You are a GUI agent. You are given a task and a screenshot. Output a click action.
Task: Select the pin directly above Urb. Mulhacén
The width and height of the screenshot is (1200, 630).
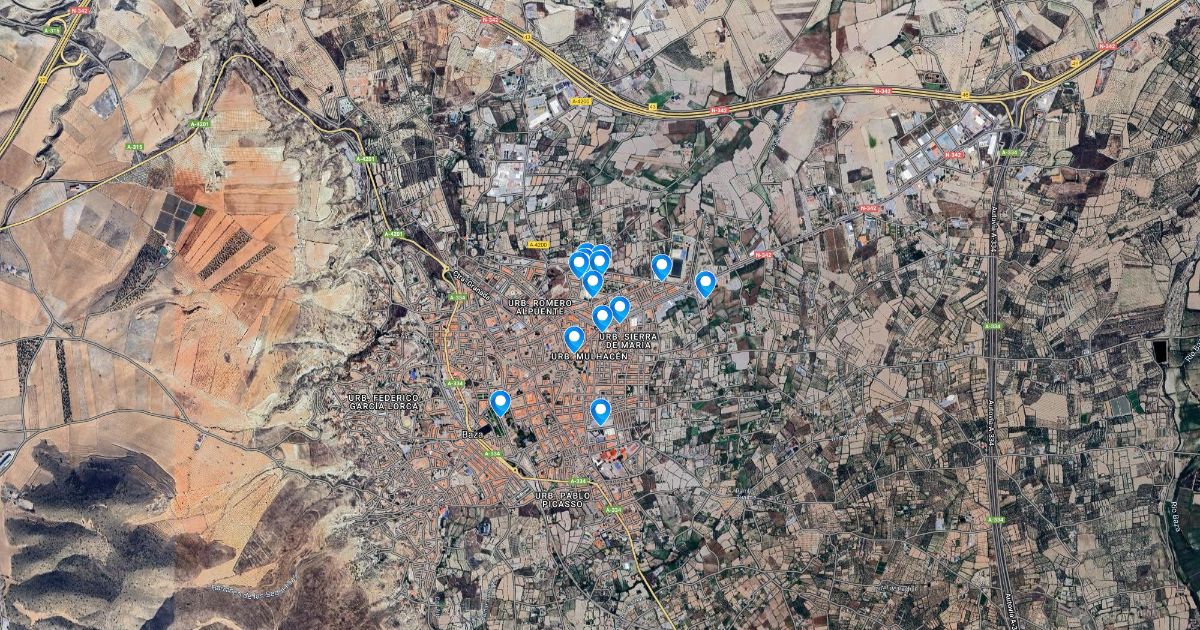tap(574, 340)
